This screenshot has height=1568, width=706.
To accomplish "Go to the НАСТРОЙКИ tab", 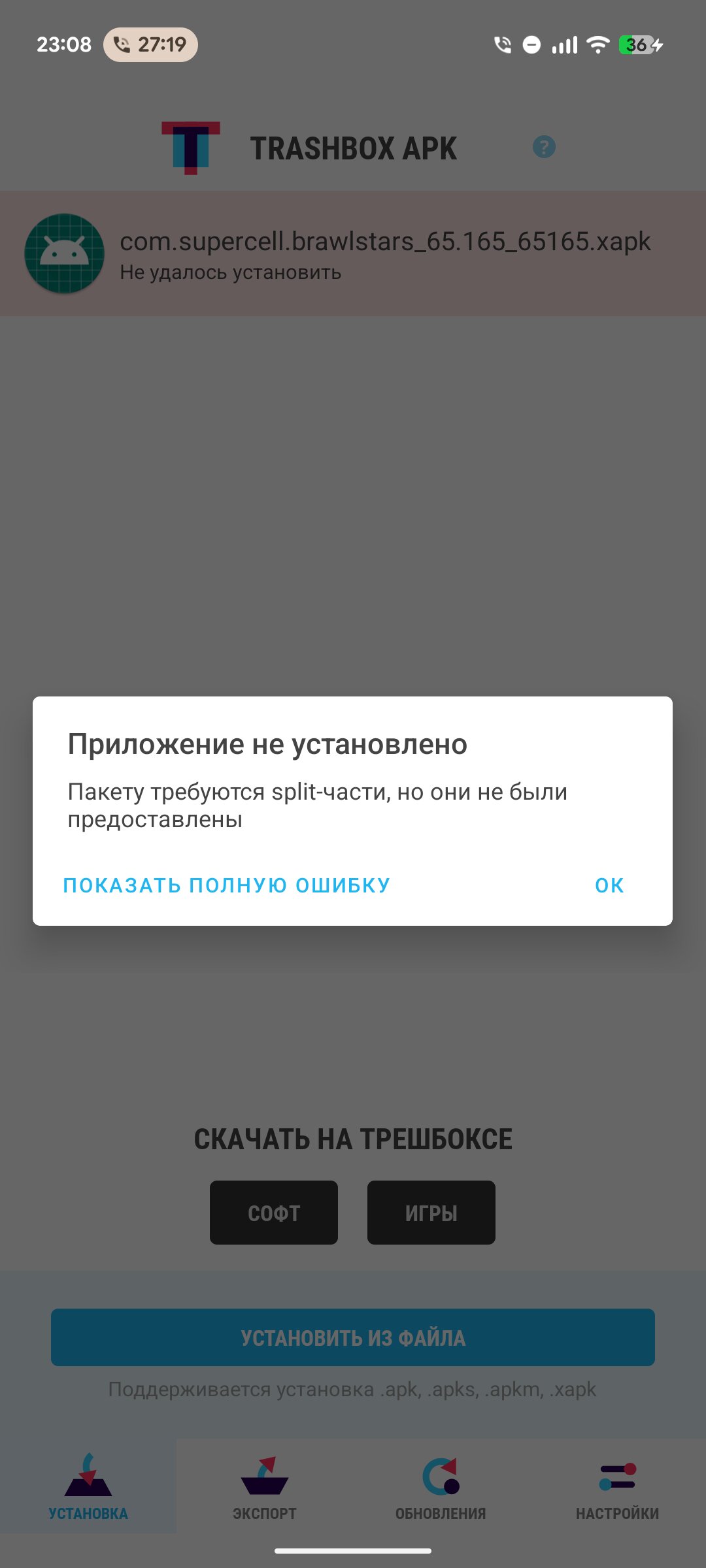I will point(617,1486).
